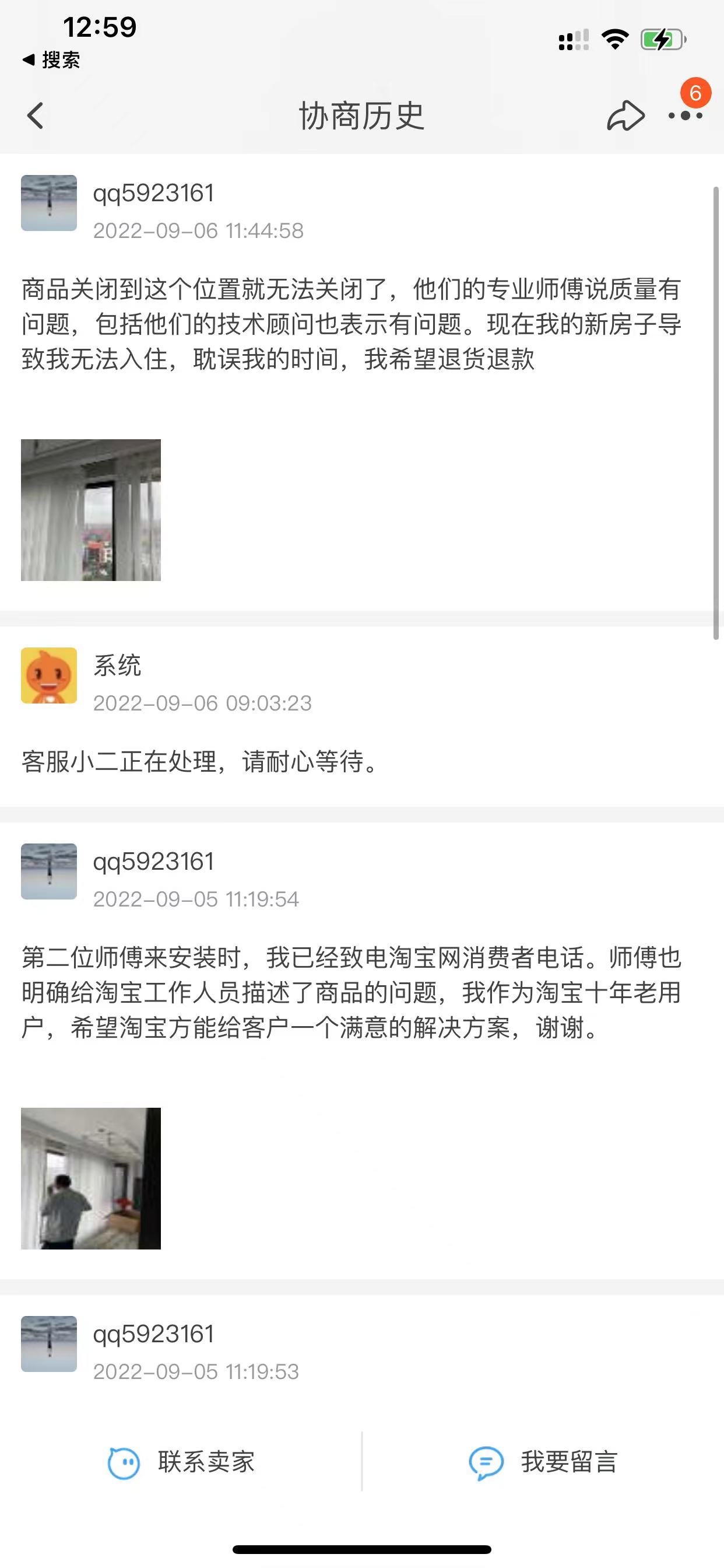This screenshot has height=1568, width=724.
Task: Share this negotiation history
Action: [625, 116]
